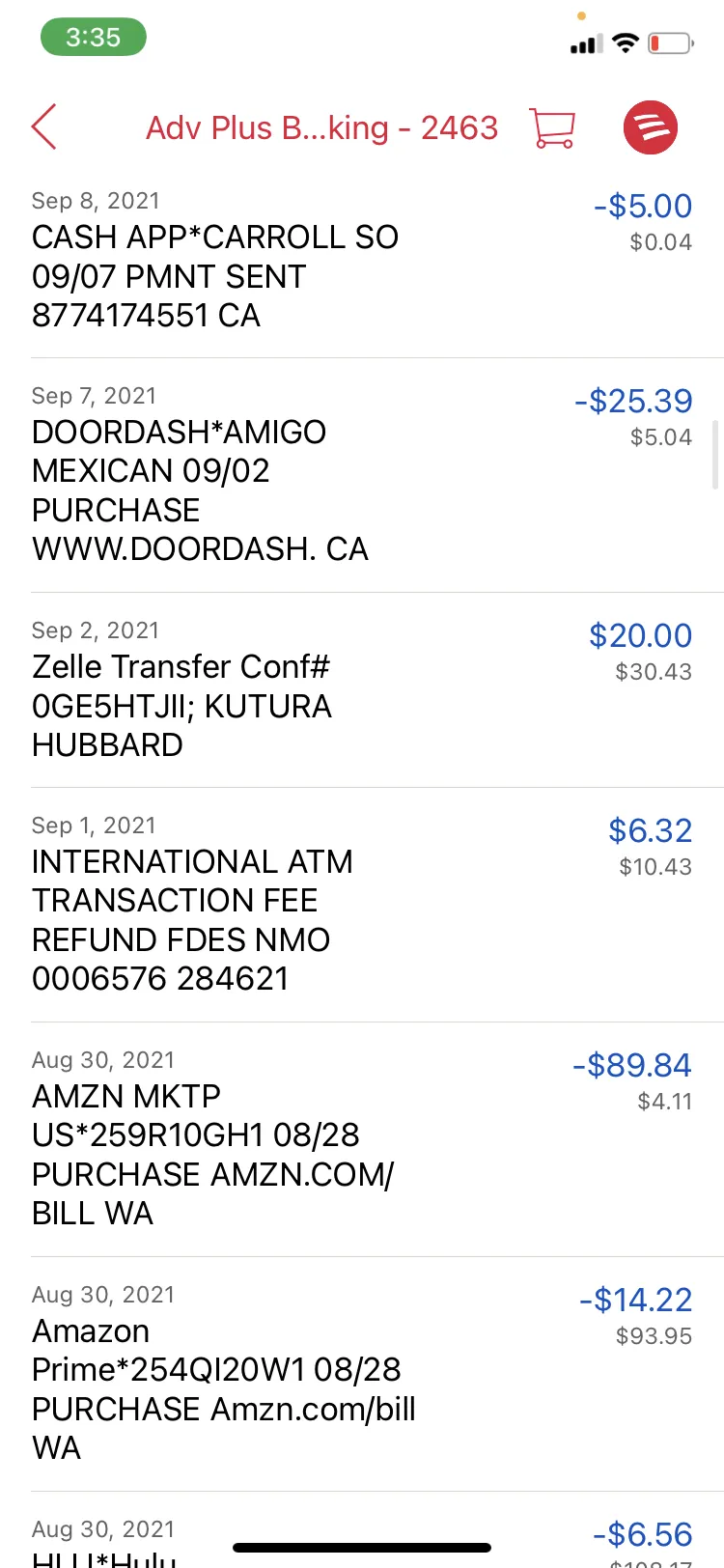
Task: Open the Zelle Transfer from Kutura Hubbard
Action: point(362,690)
